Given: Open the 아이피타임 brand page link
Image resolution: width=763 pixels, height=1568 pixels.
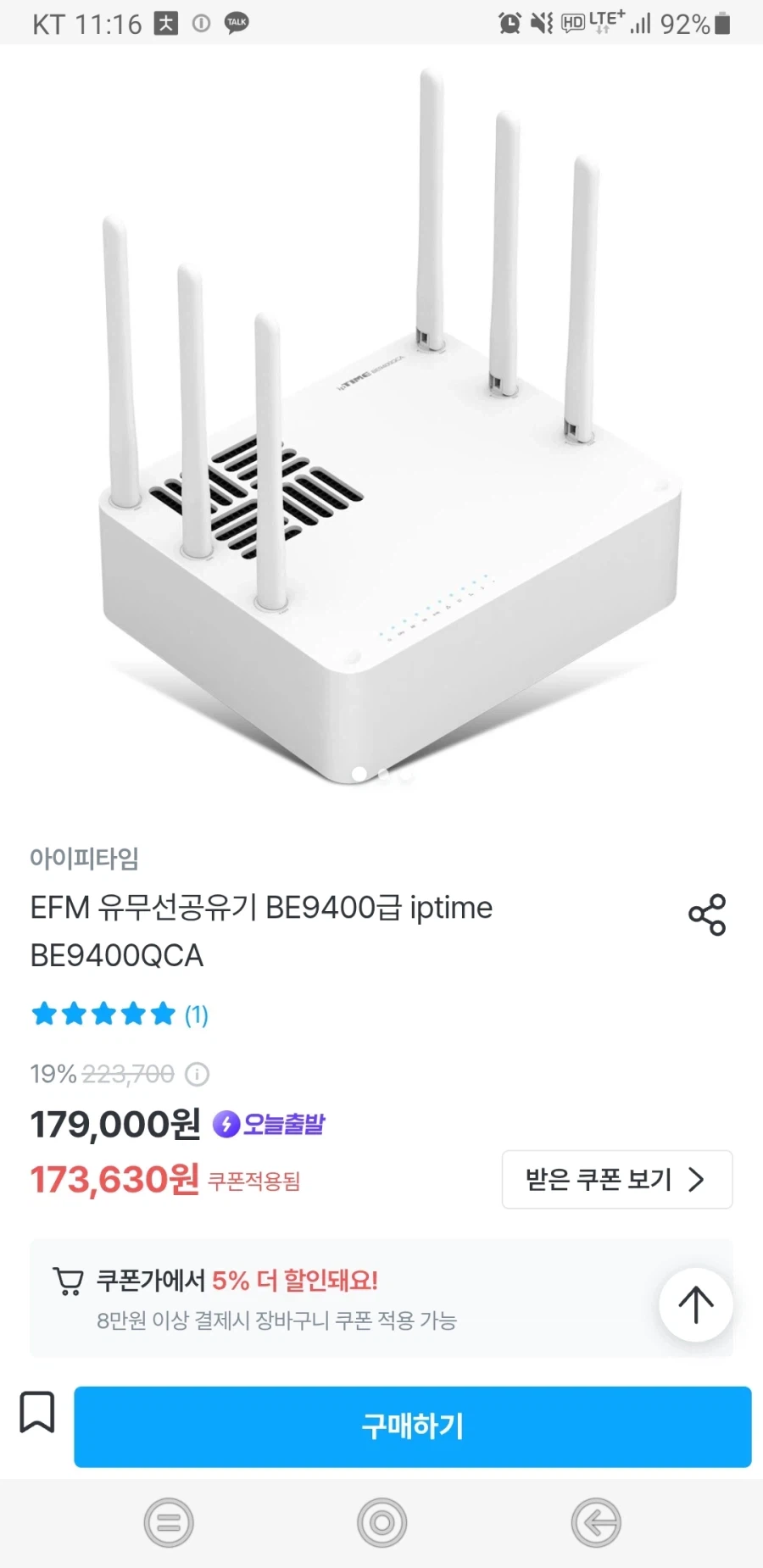Looking at the screenshot, I should click(86, 859).
